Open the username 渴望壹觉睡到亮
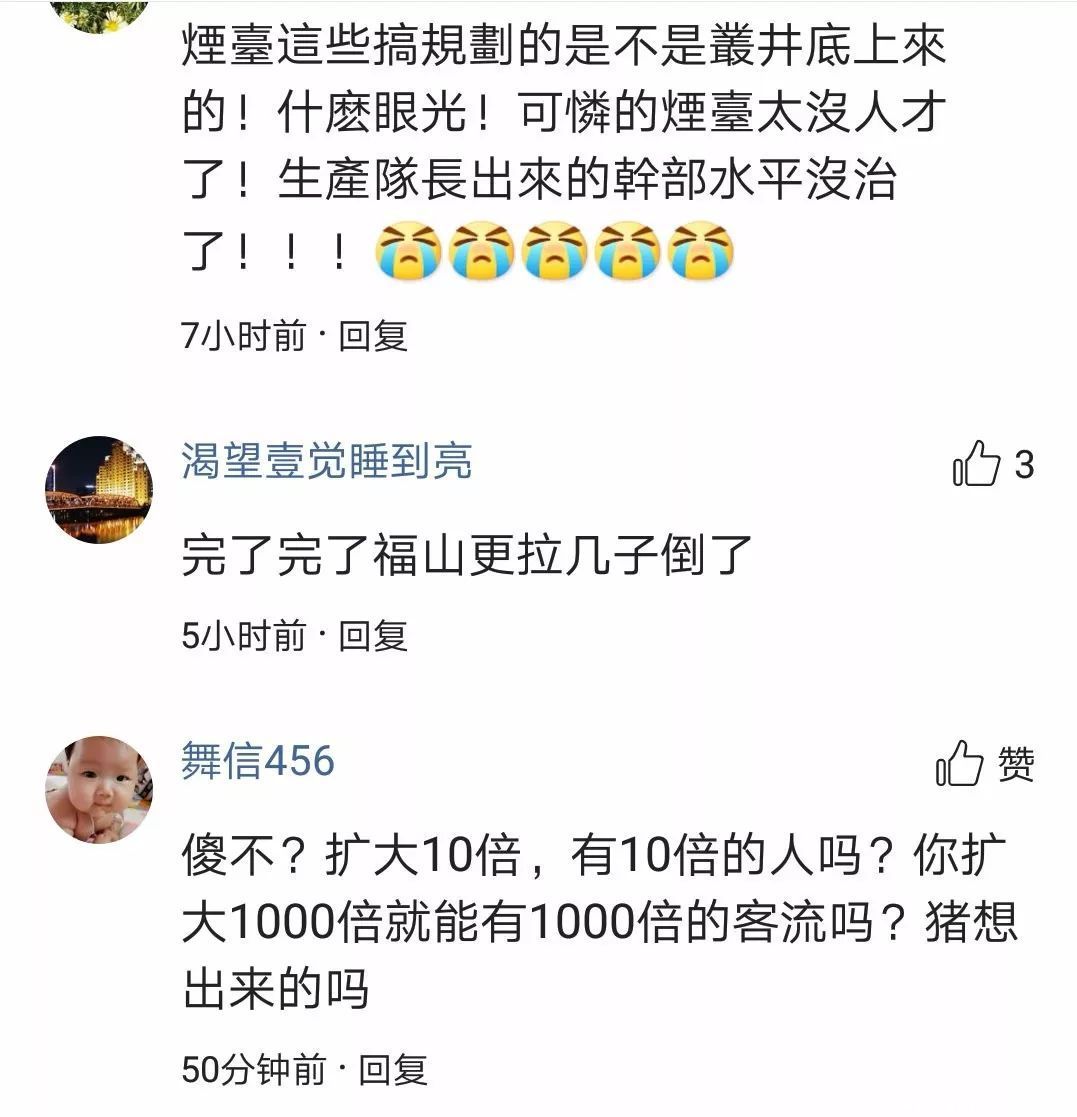1077x1117 pixels. coord(327,461)
